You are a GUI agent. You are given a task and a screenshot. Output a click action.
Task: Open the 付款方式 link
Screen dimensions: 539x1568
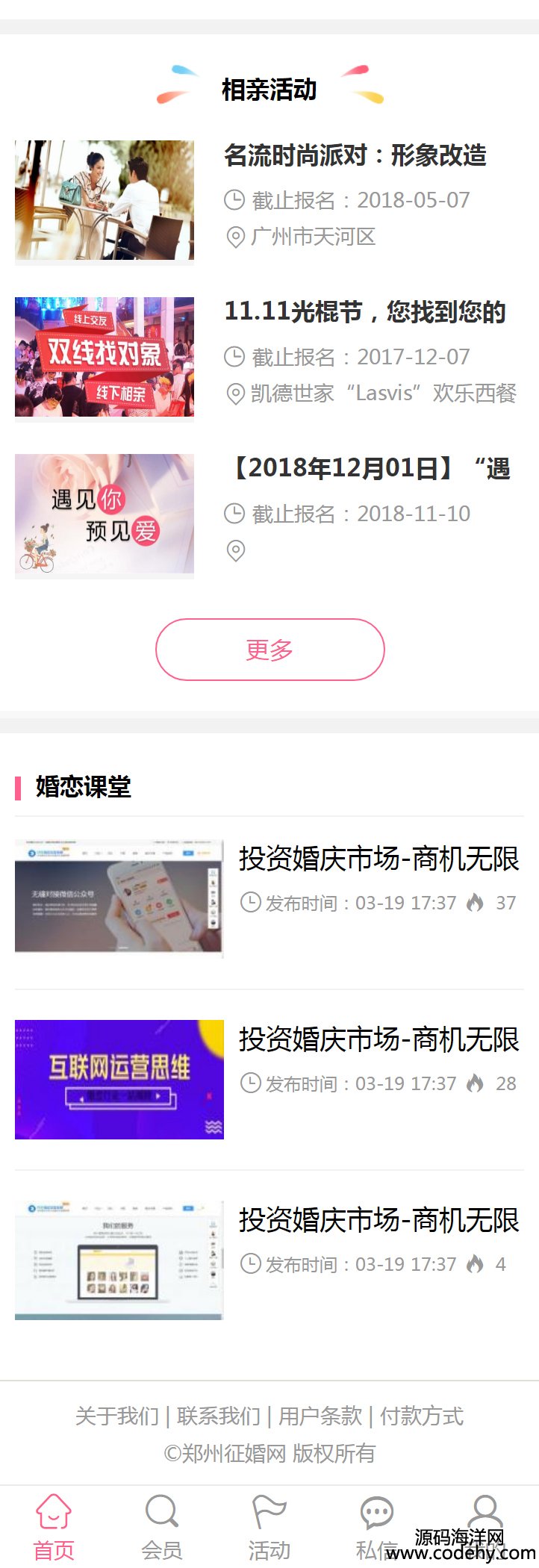tap(422, 1416)
